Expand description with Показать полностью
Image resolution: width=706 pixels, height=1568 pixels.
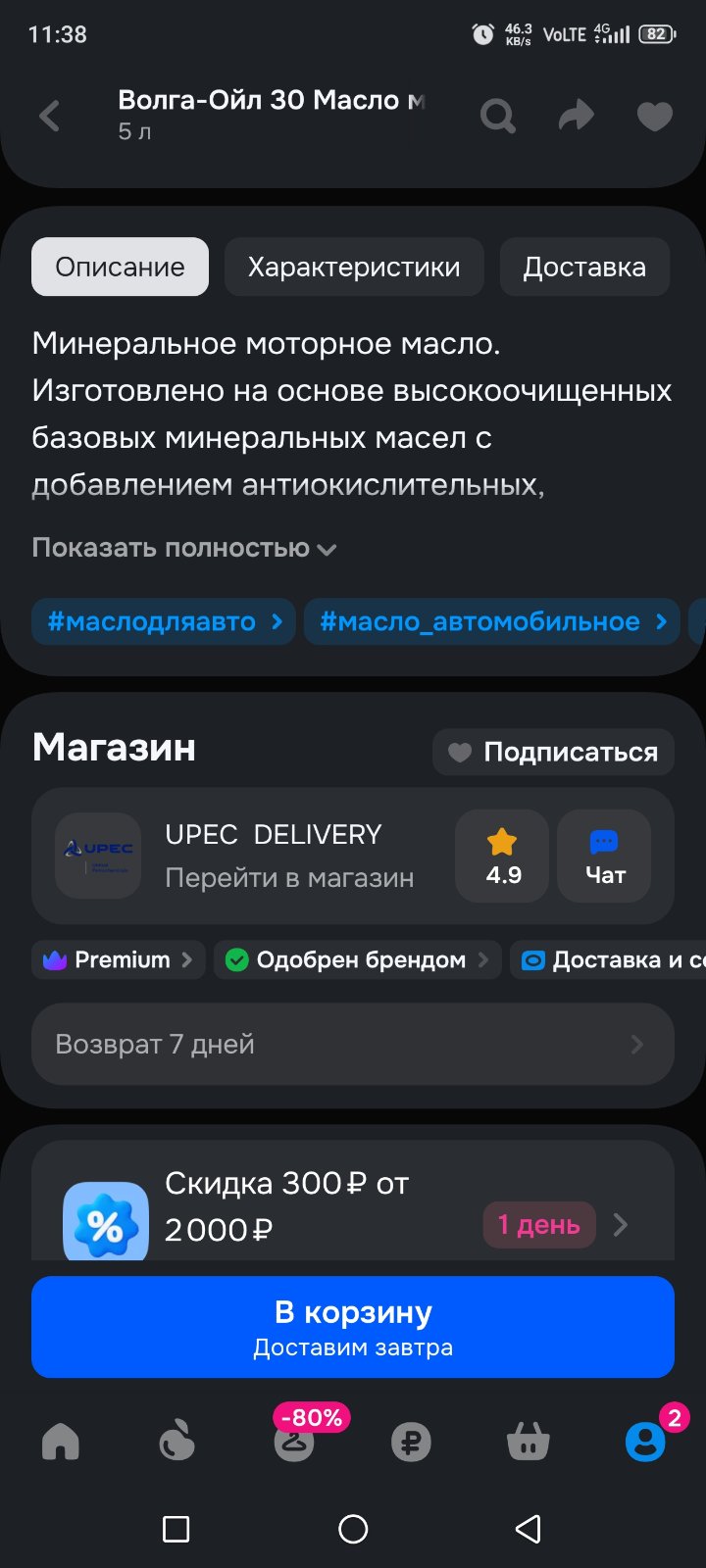tap(184, 548)
